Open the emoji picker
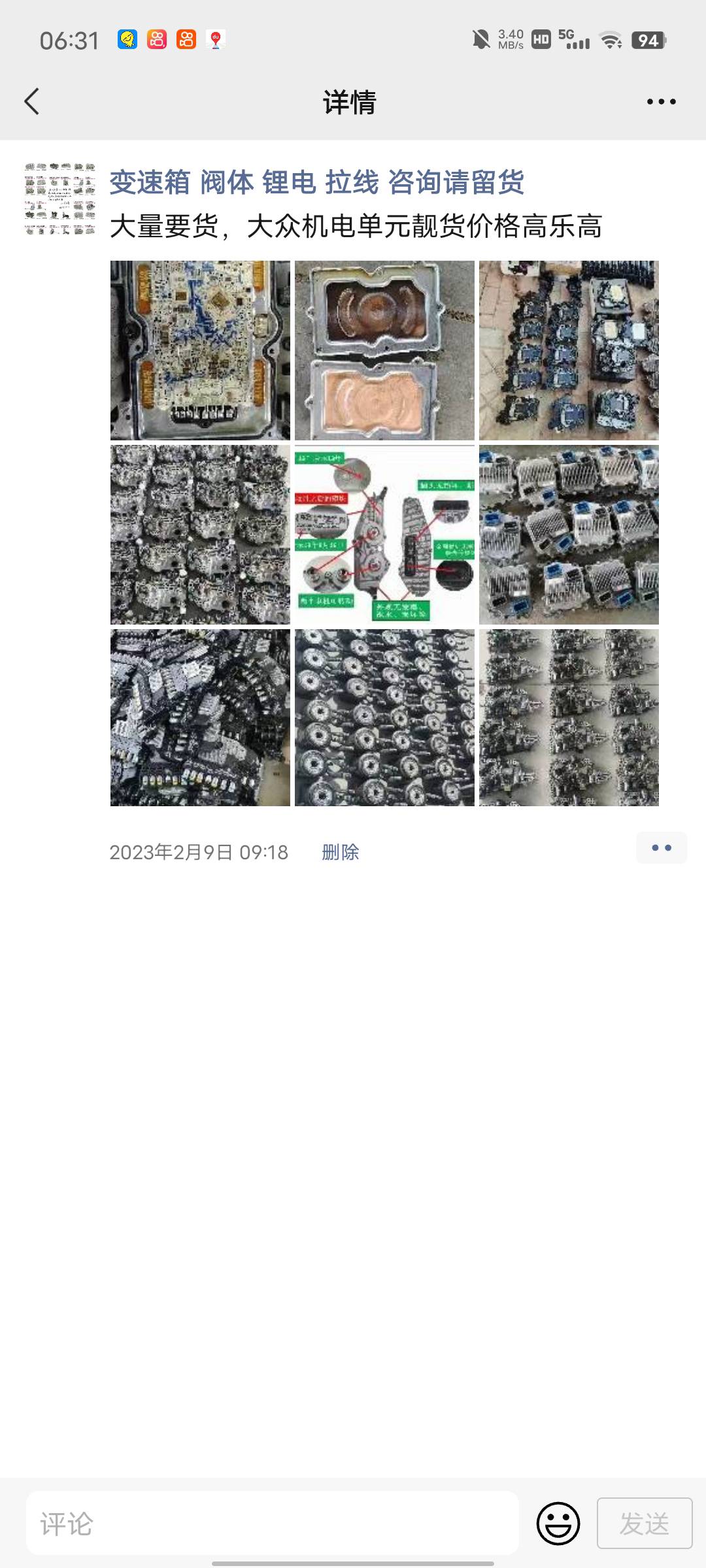706x1568 pixels. click(x=558, y=1524)
